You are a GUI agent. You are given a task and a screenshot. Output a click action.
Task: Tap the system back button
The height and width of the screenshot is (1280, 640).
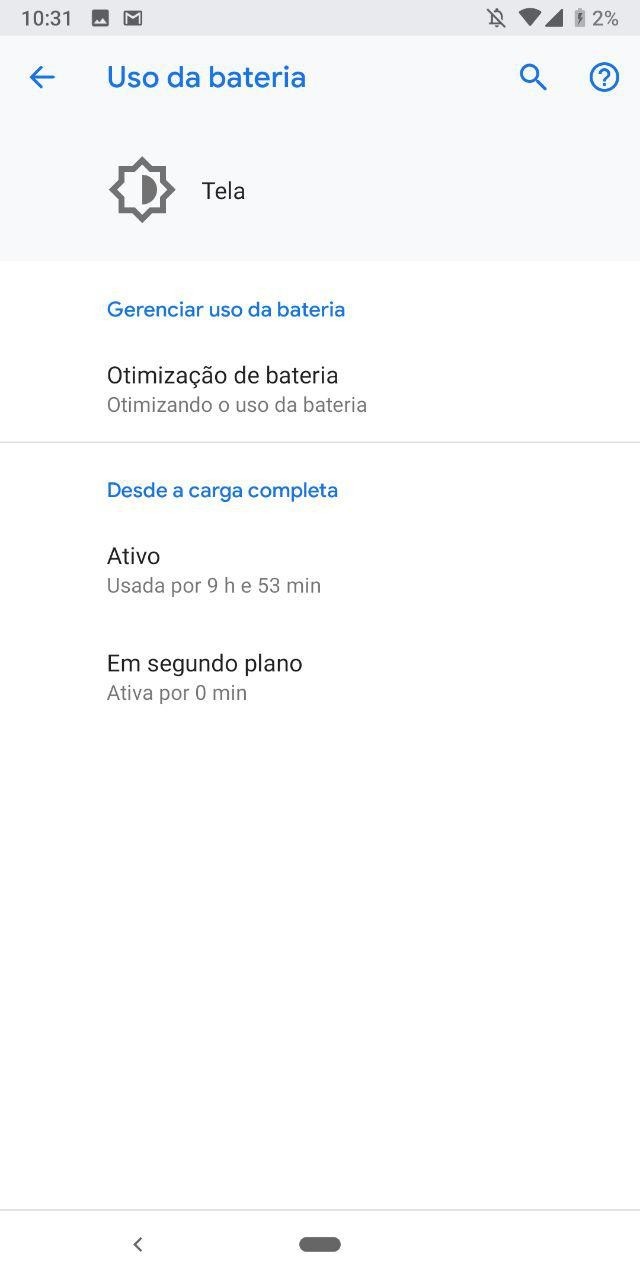coord(138,1244)
